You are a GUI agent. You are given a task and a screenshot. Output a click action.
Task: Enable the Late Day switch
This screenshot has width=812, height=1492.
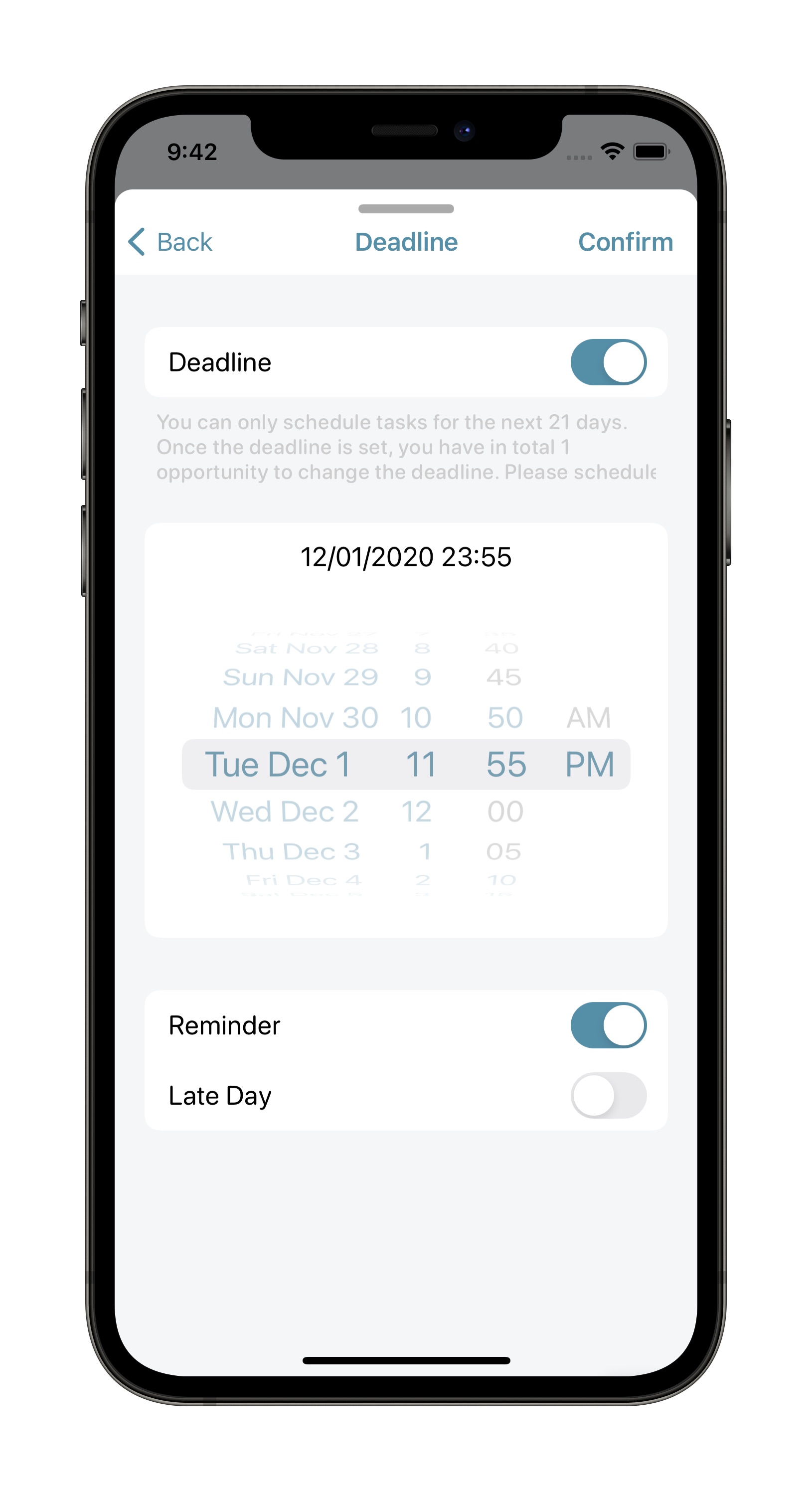[x=608, y=1095]
